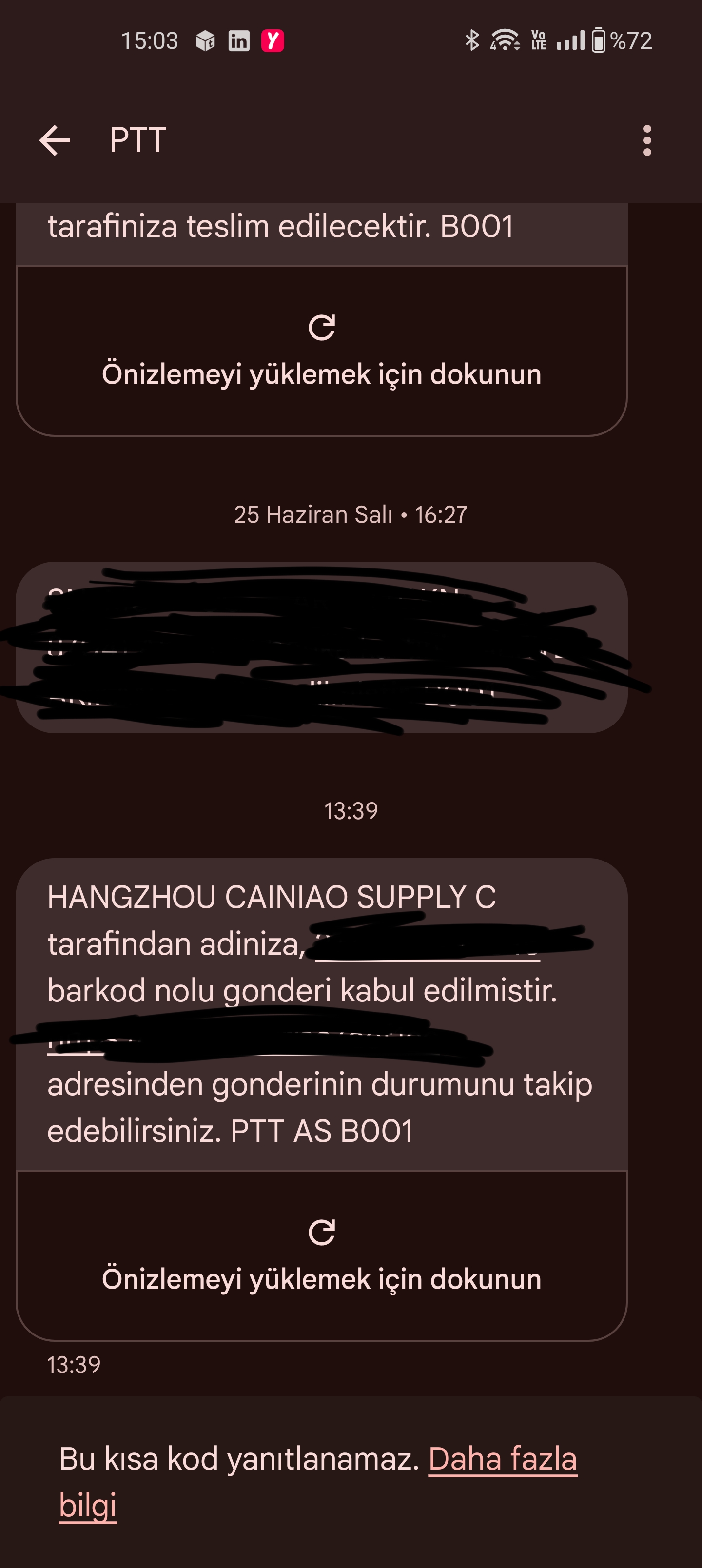Load preview under the HANGZHOU CAINIAO message
The image size is (702, 1568).
(321, 1256)
